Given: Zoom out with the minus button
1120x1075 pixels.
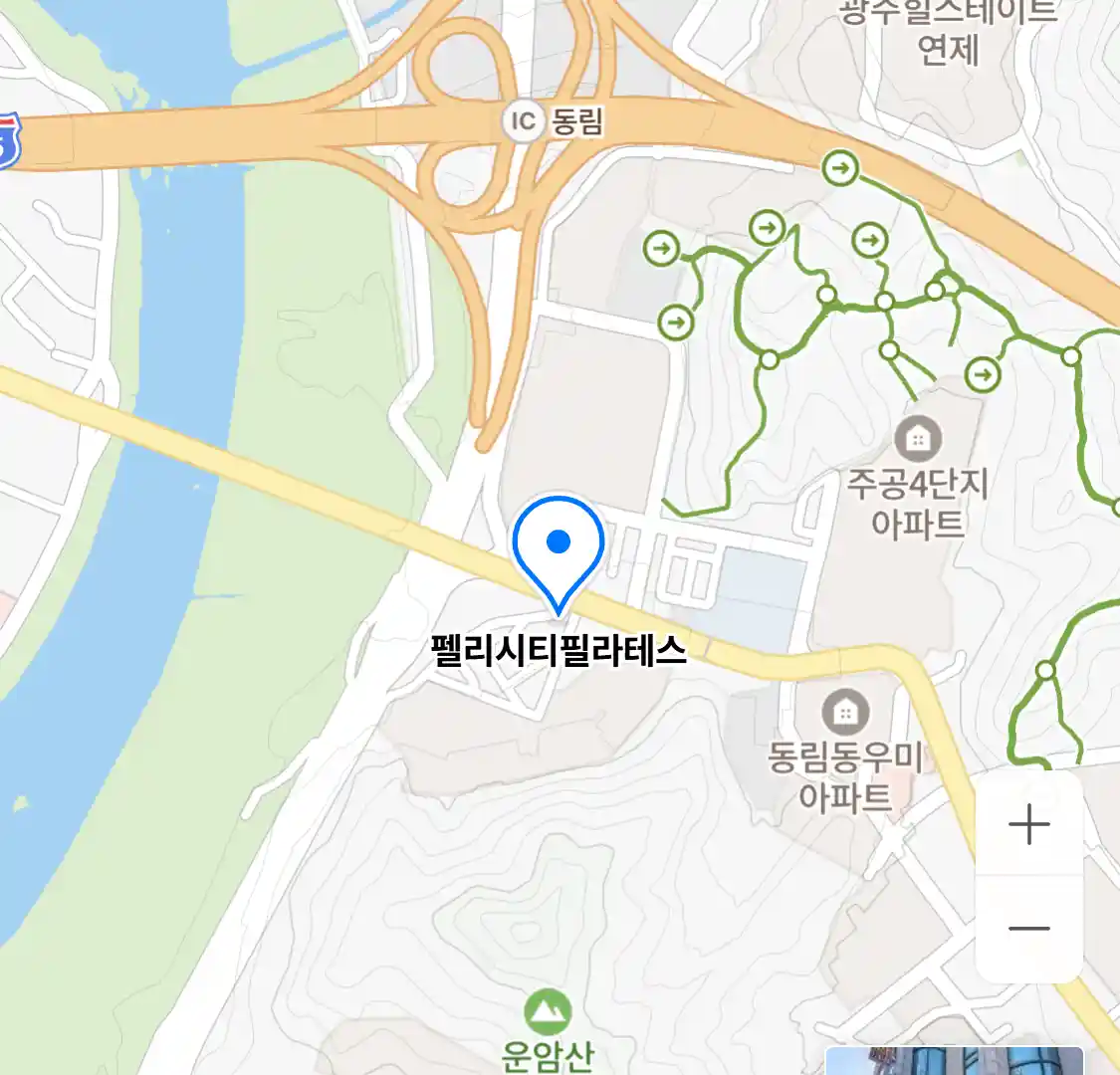Looking at the screenshot, I should (1028, 930).
